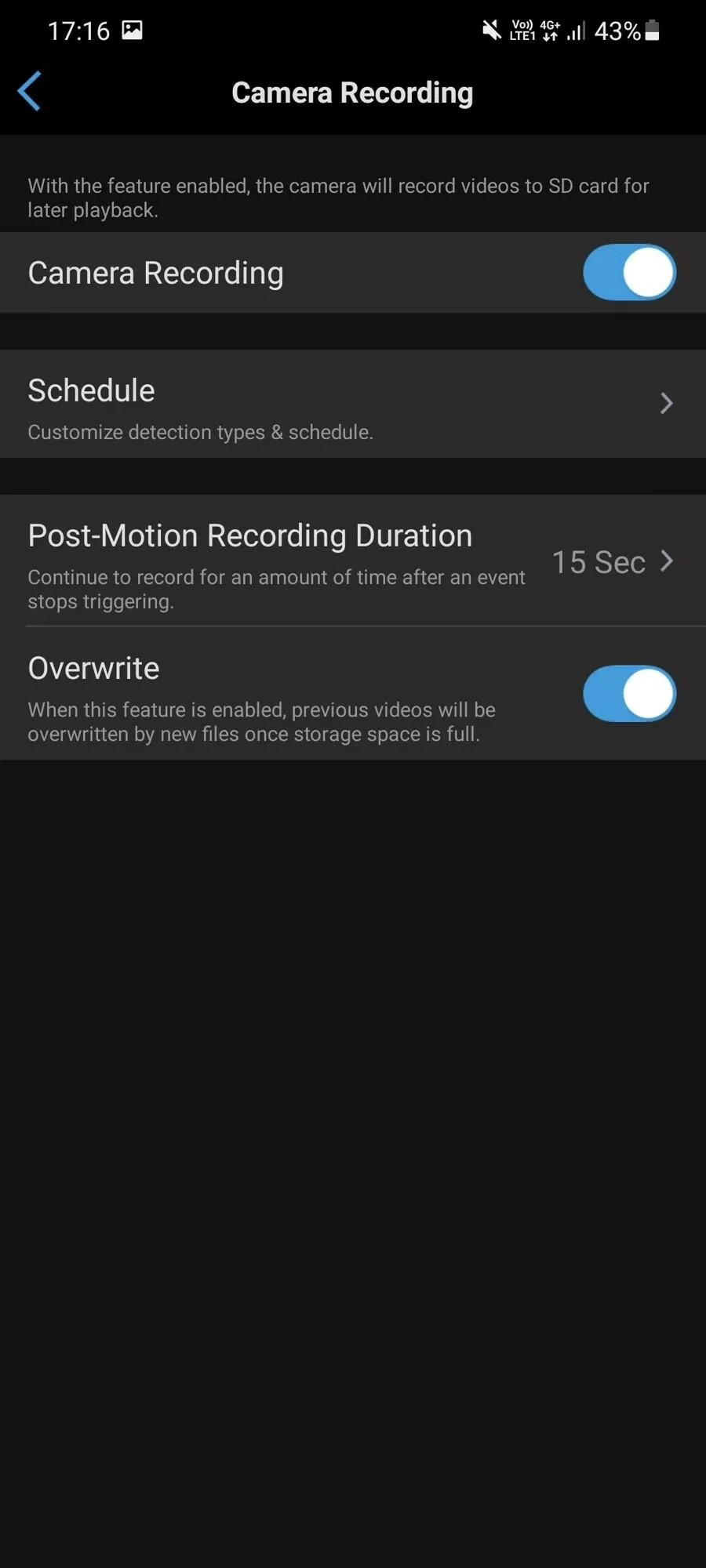Open the Schedule settings
Viewport: 706px width, 1568px height.
353,404
